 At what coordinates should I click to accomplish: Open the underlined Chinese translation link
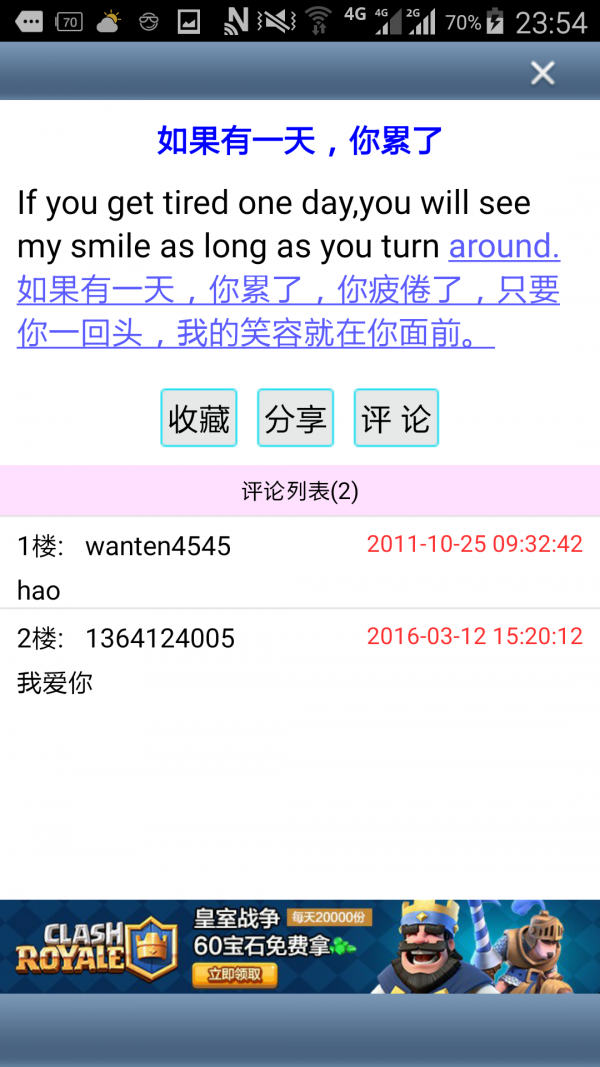[x=288, y=312]
